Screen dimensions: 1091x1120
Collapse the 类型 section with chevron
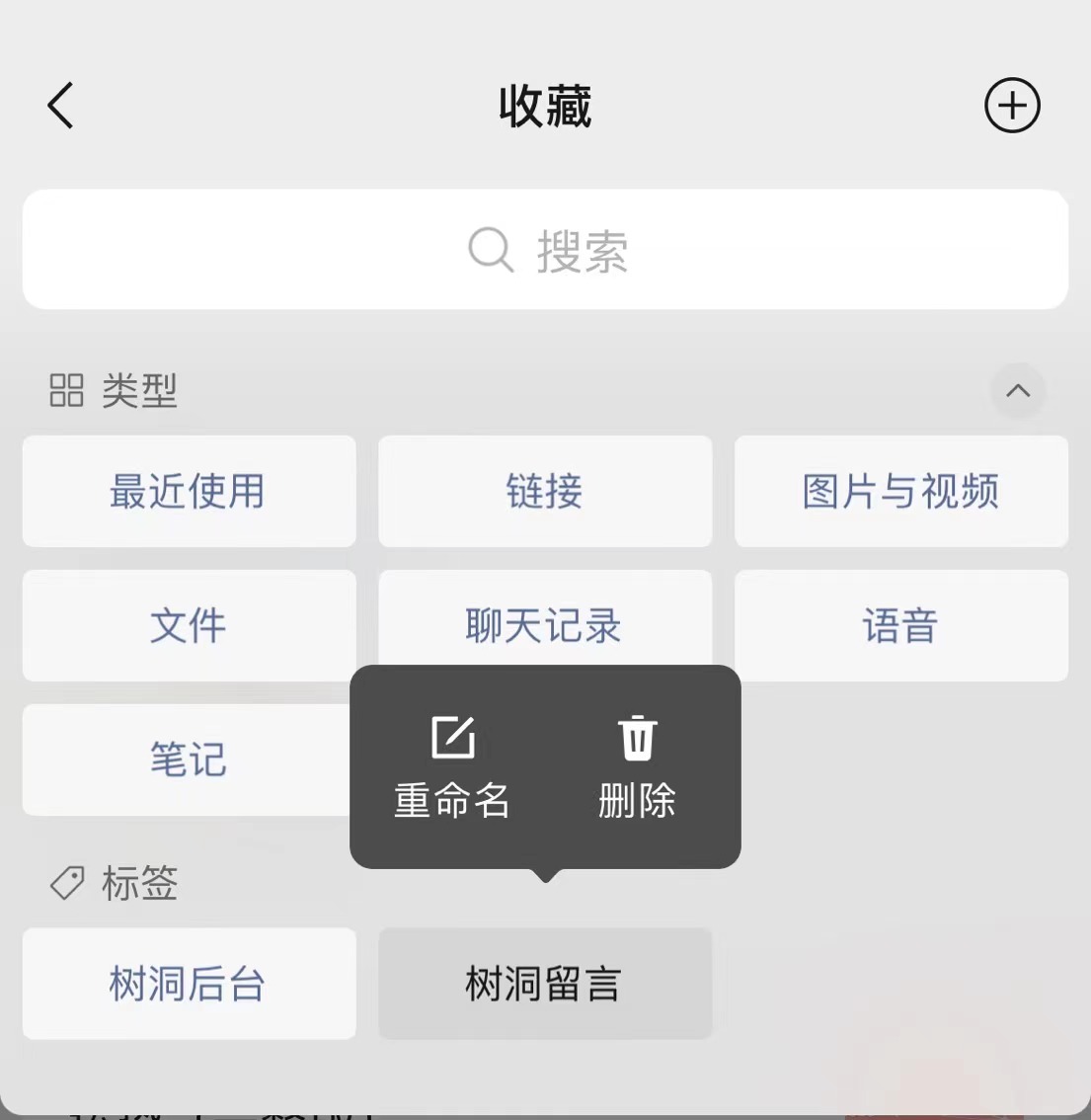point(1018,391)
